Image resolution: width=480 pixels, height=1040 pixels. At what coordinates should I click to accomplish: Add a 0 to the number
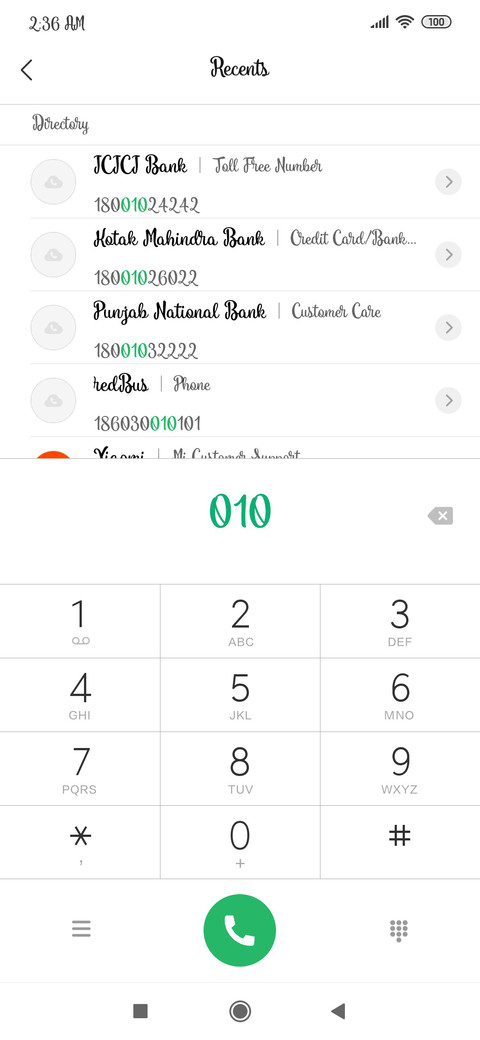pyautogui.click(x=240, y=842)
